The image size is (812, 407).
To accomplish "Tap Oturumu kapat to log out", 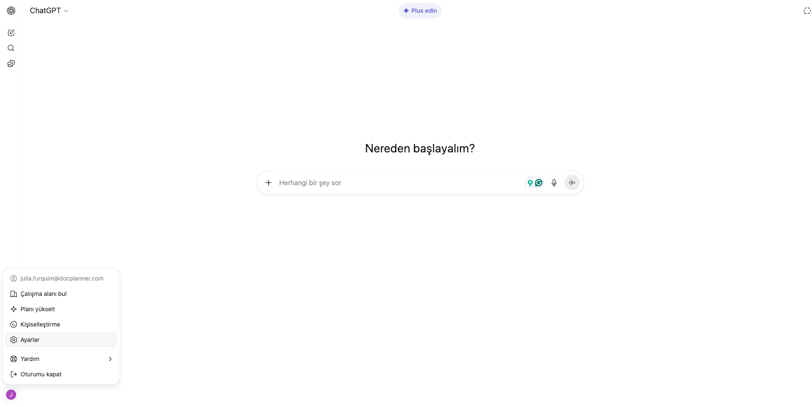I will [40, 374].
